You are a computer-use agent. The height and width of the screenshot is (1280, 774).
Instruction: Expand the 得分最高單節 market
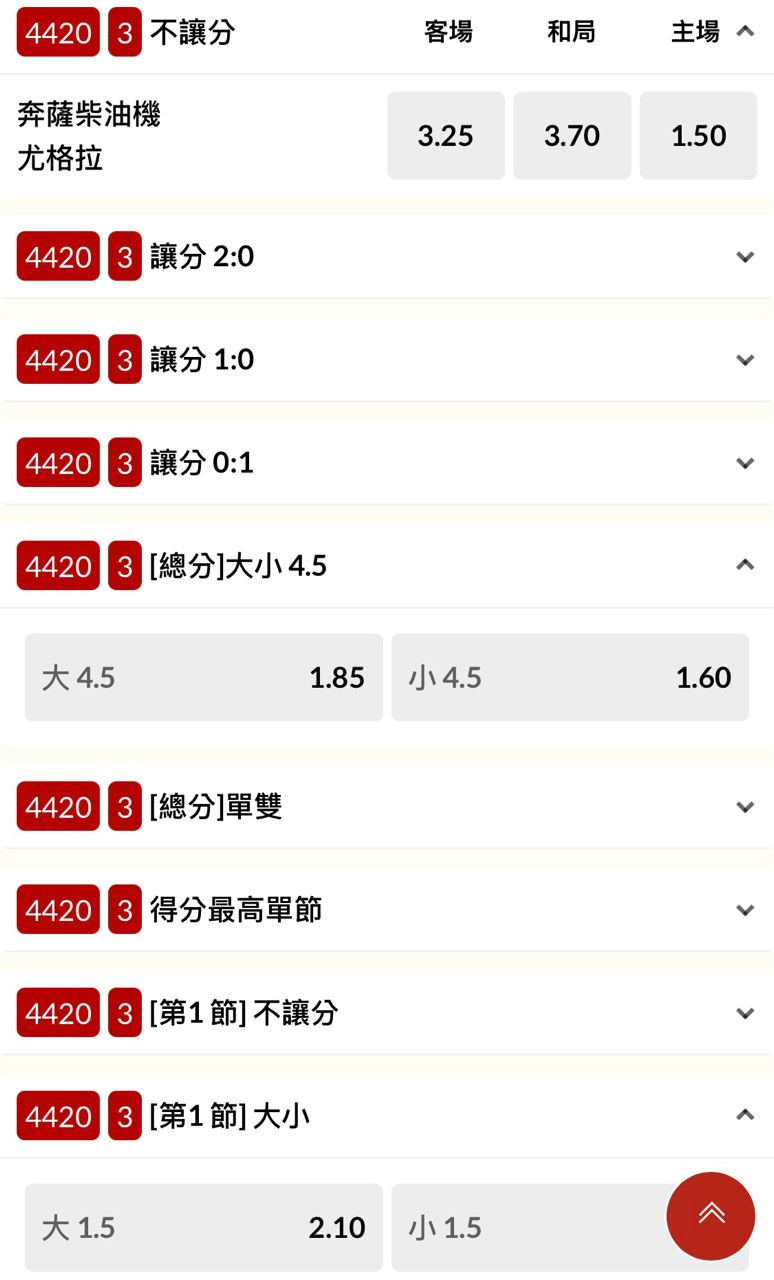(x=744, y=910)
